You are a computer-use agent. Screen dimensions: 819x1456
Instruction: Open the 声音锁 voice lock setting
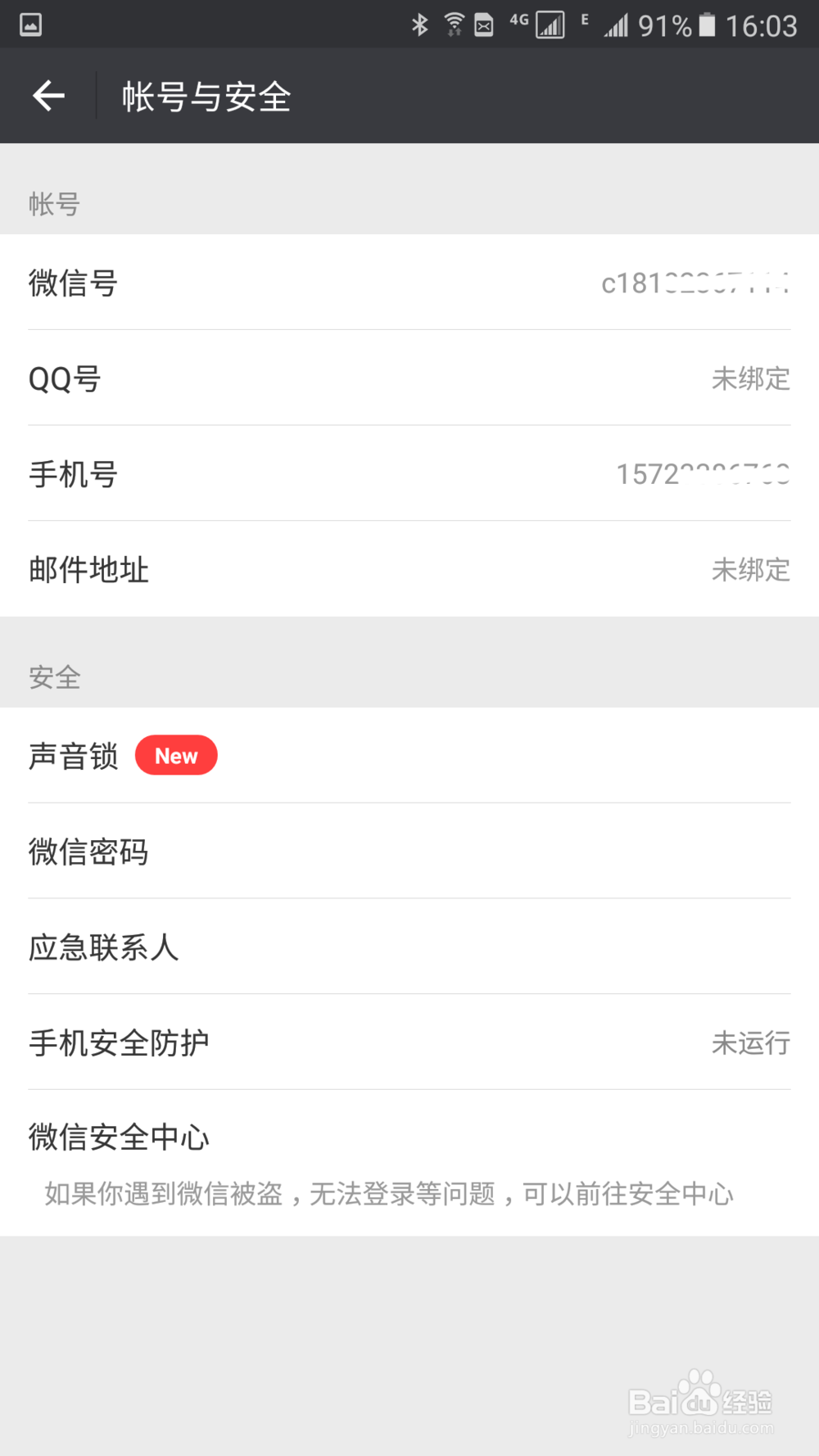(74, 755)
